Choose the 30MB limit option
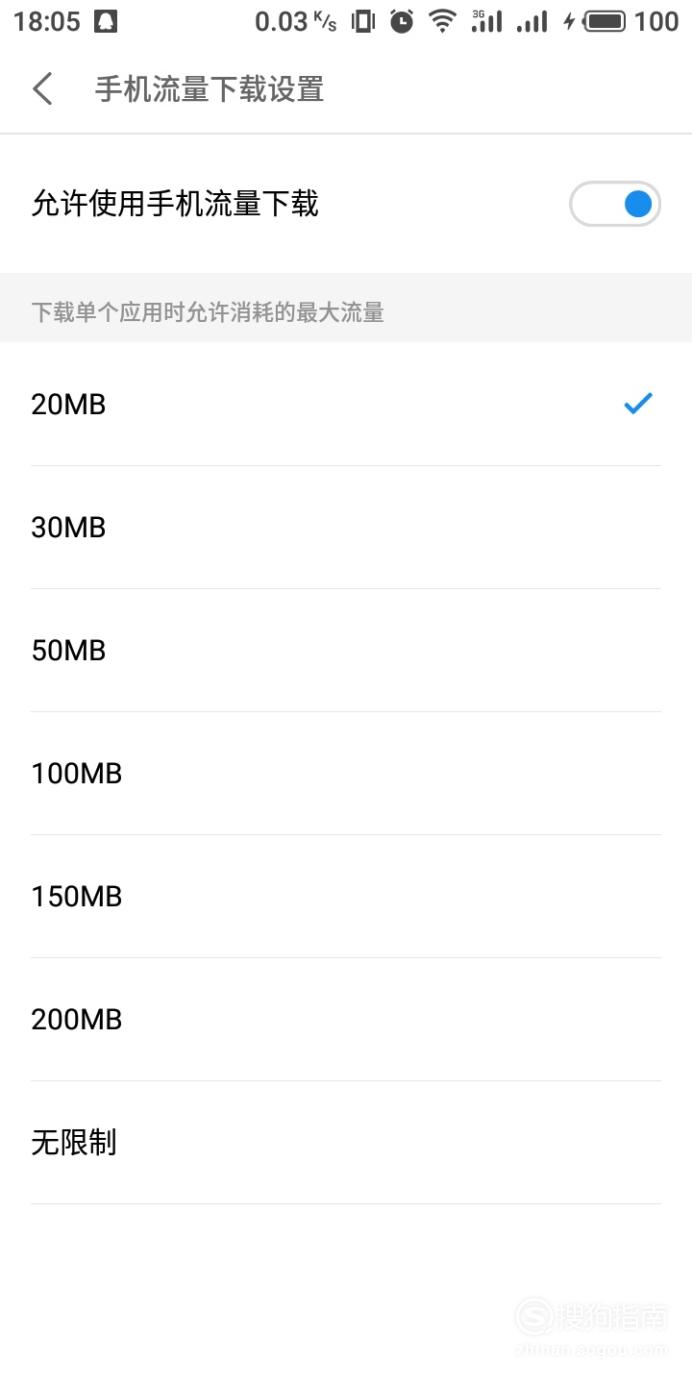The width and height of the screenshot is (692, 1384). tap(346, 527)
